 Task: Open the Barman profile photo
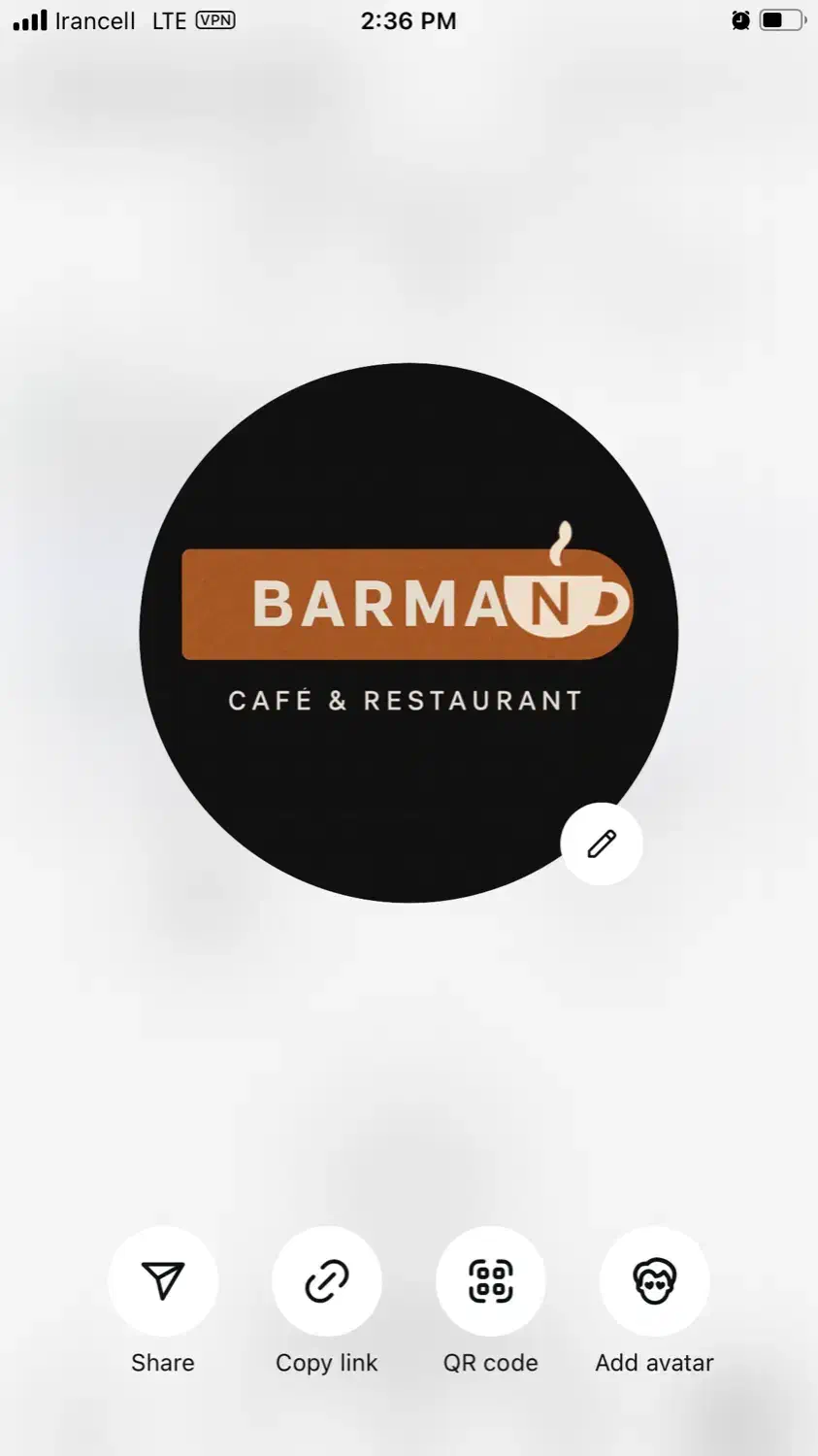(x=409, y=633)
